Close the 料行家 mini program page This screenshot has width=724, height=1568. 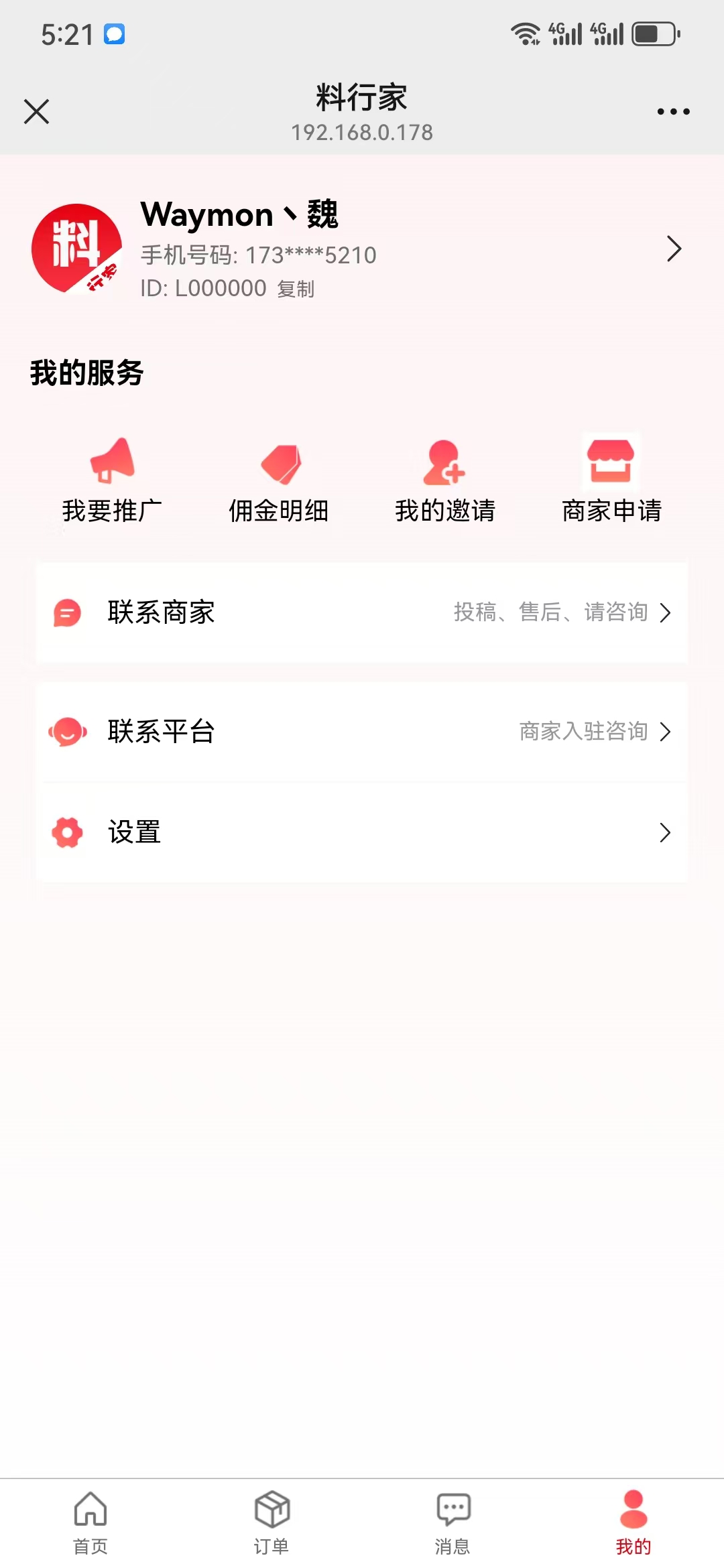pyautogui.click(x=37, y=112)
